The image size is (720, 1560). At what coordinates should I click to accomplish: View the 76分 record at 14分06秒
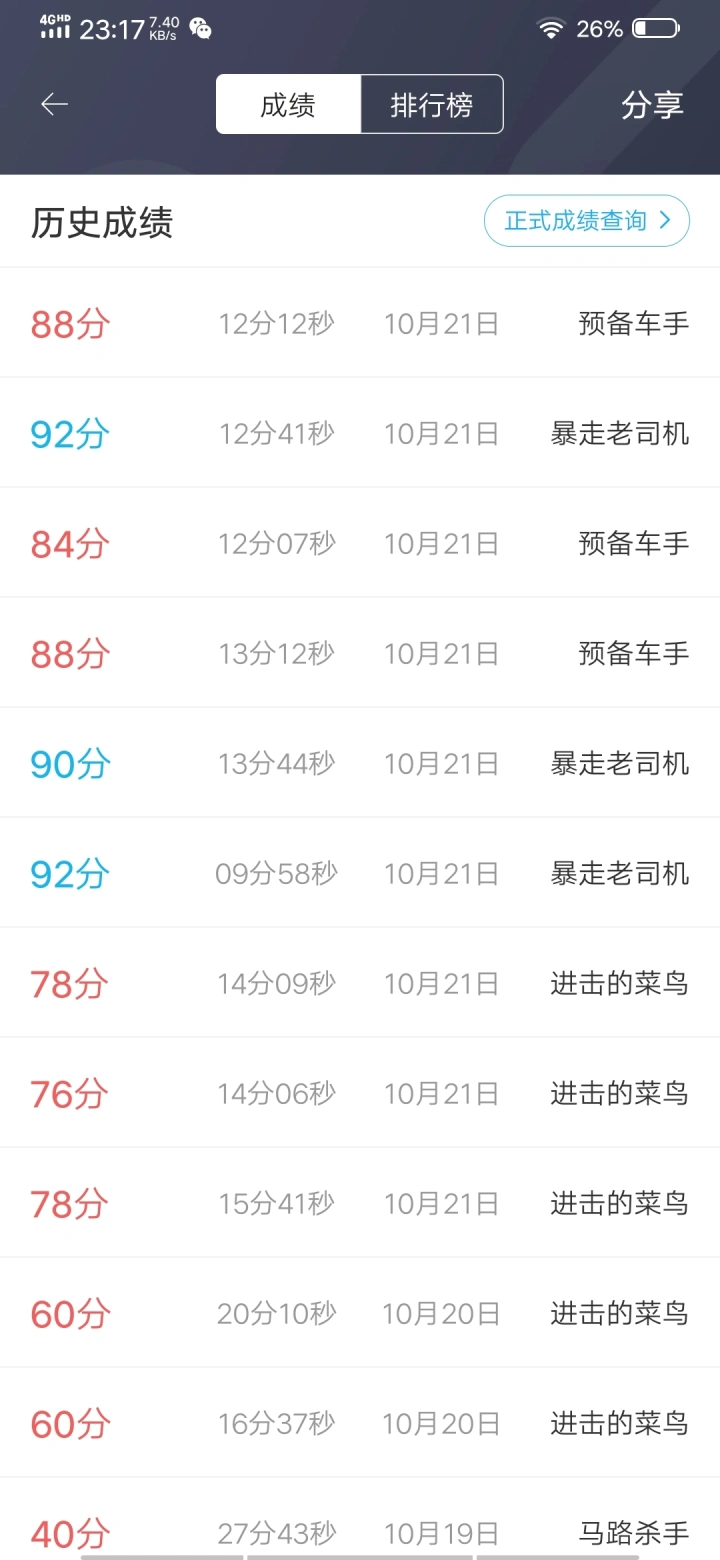tap(360, 1093)
